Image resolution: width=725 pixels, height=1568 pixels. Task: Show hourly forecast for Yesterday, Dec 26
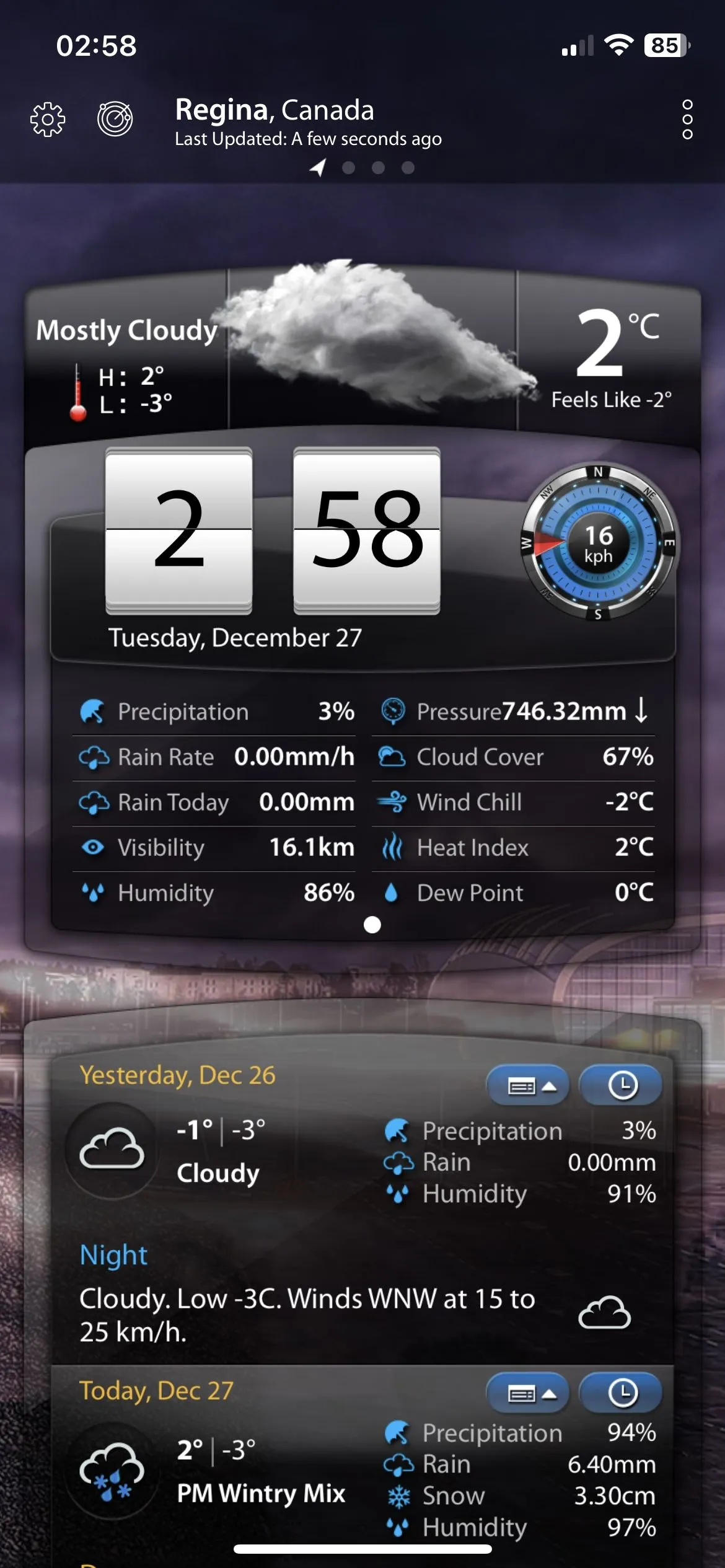(x=622, y=1085)
